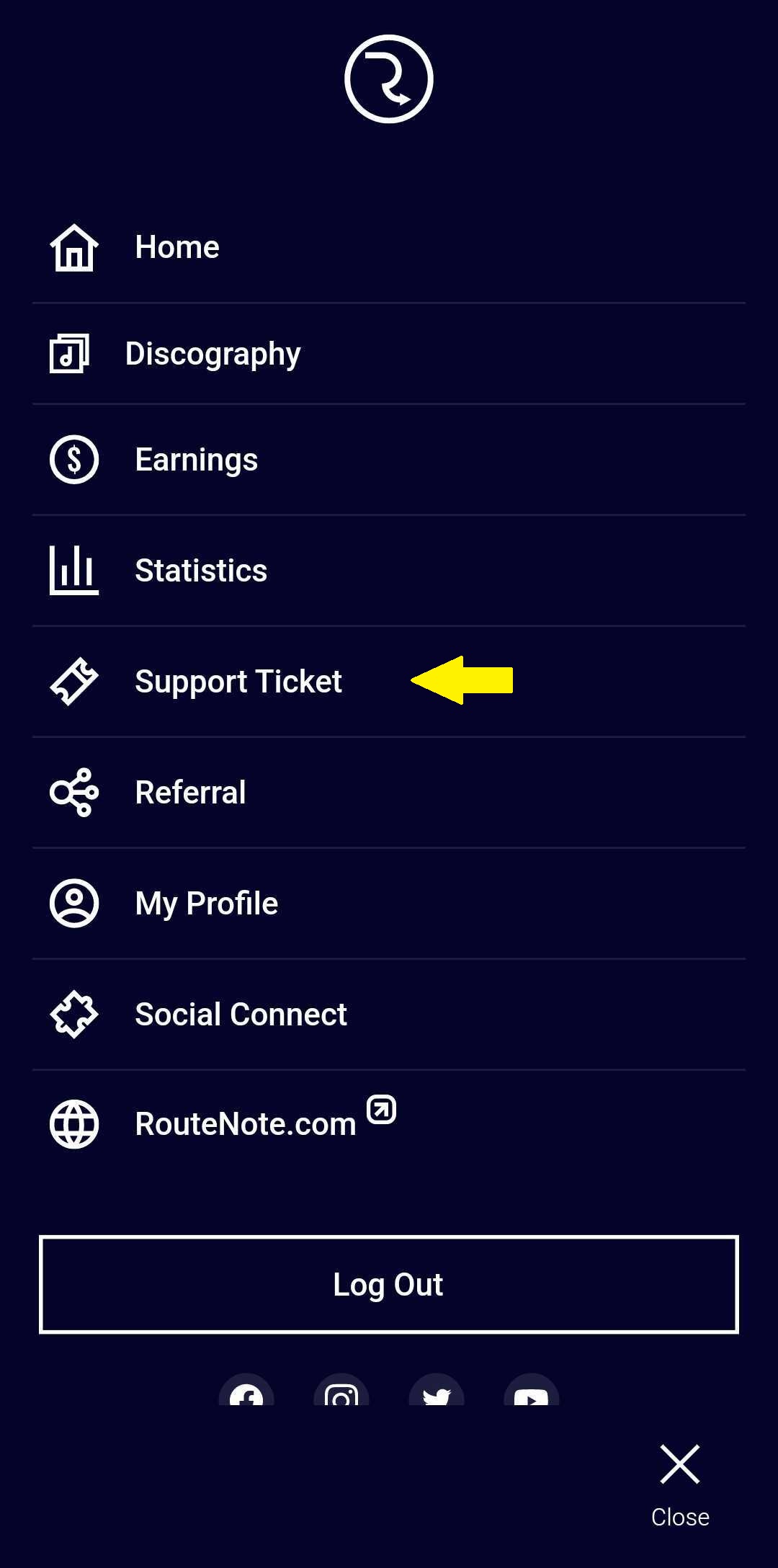Open Referral using the share icon

click(72, 791)
